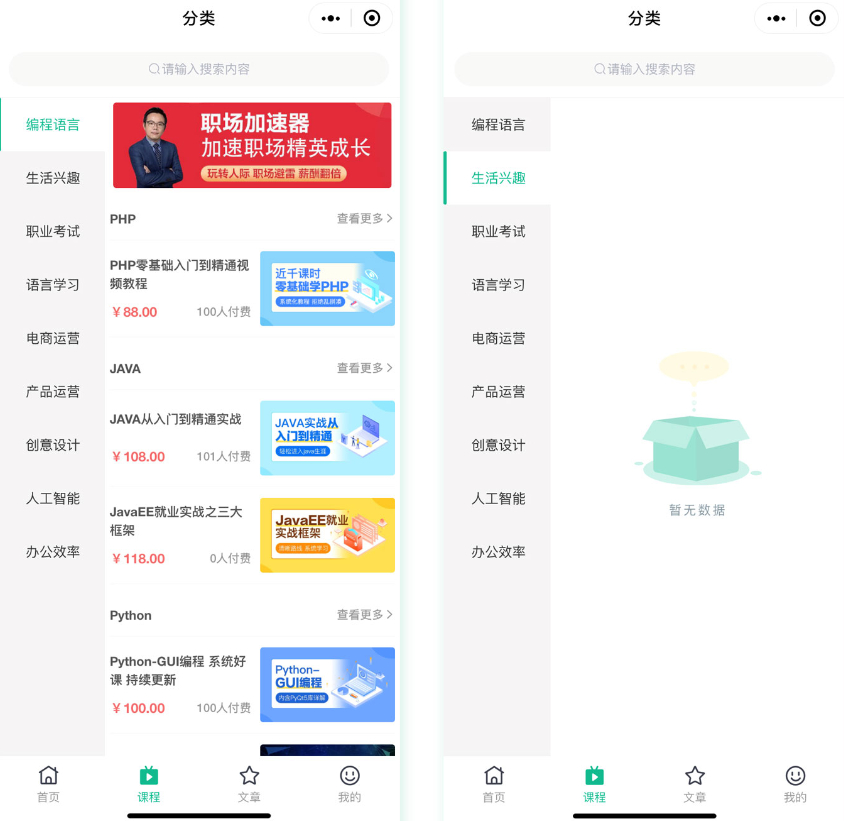
Task: Select 编程语言 category on the empty-data screen
Action: tap(498, 125)
